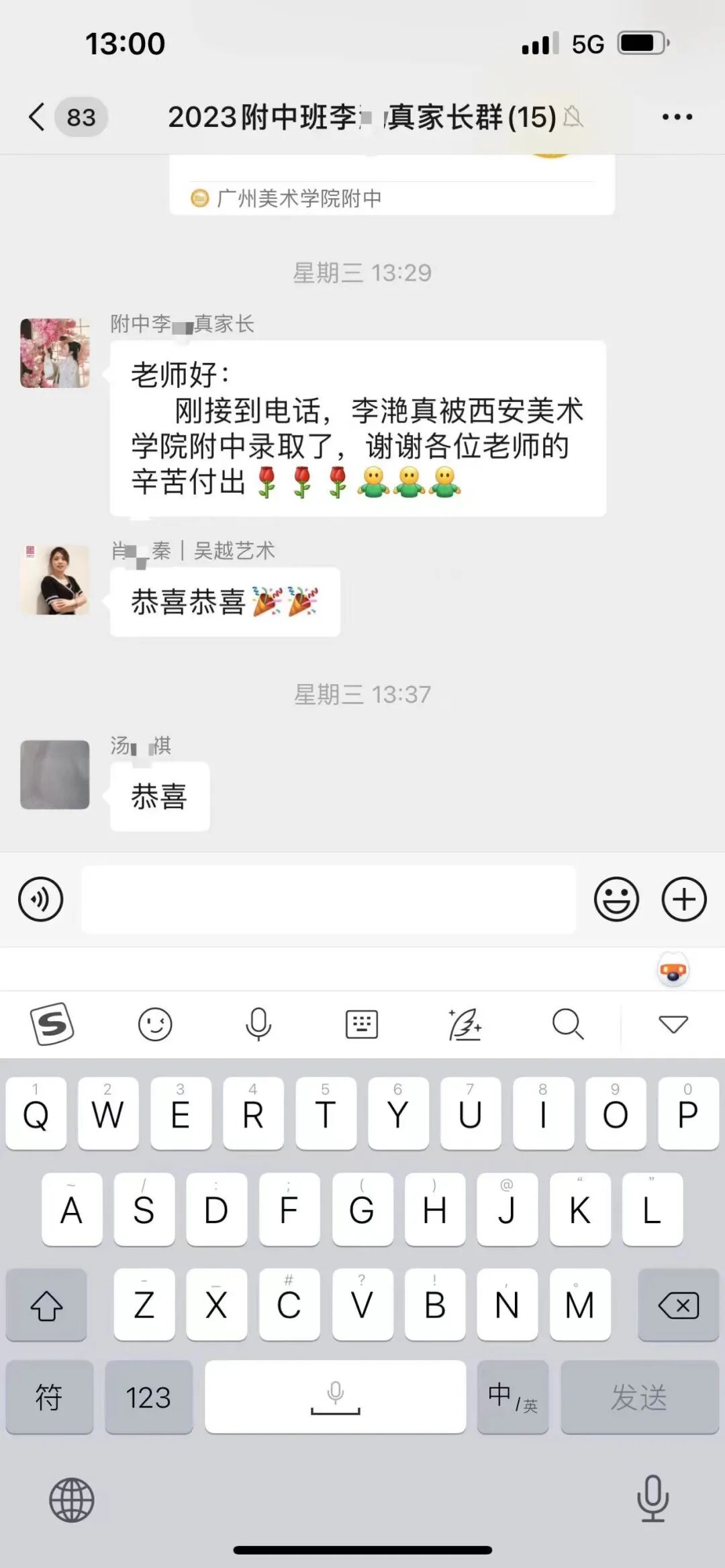Open keyboard search magnifier icon

coord(569,1025)
